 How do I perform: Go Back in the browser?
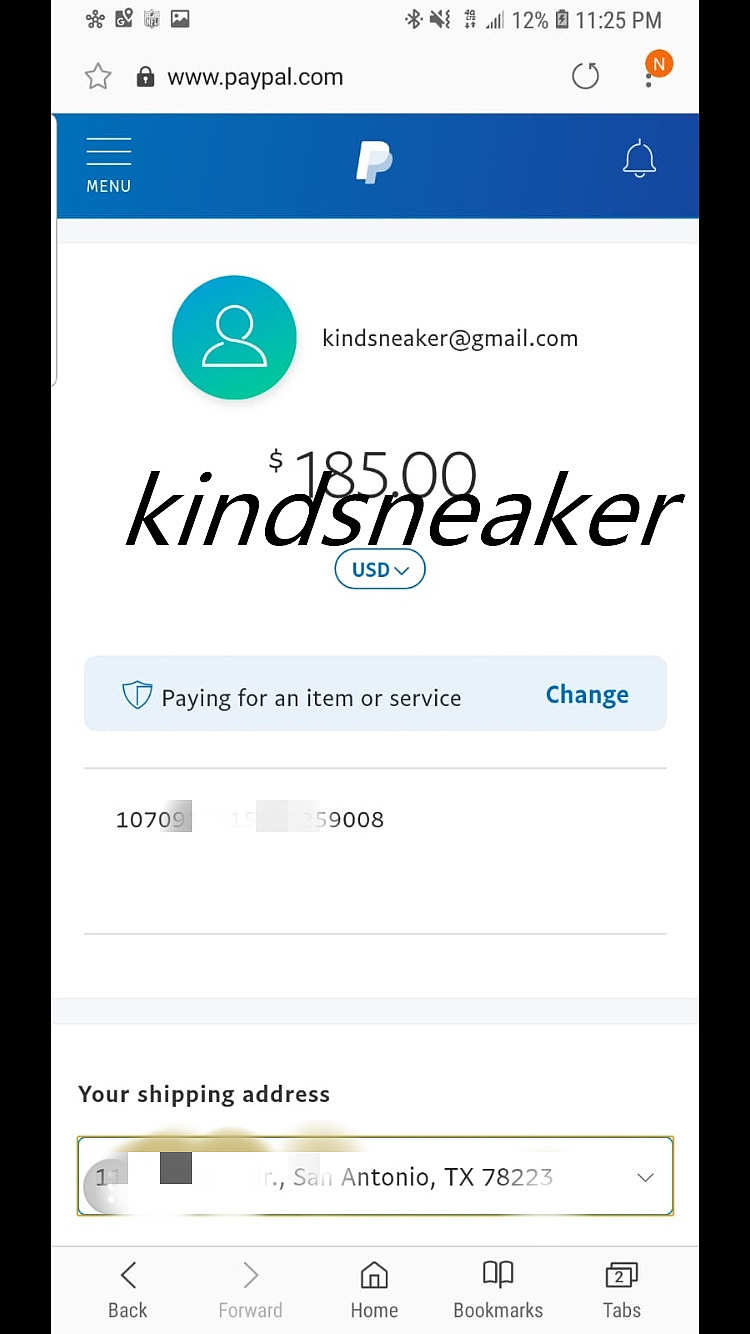tap(128, 1289)
